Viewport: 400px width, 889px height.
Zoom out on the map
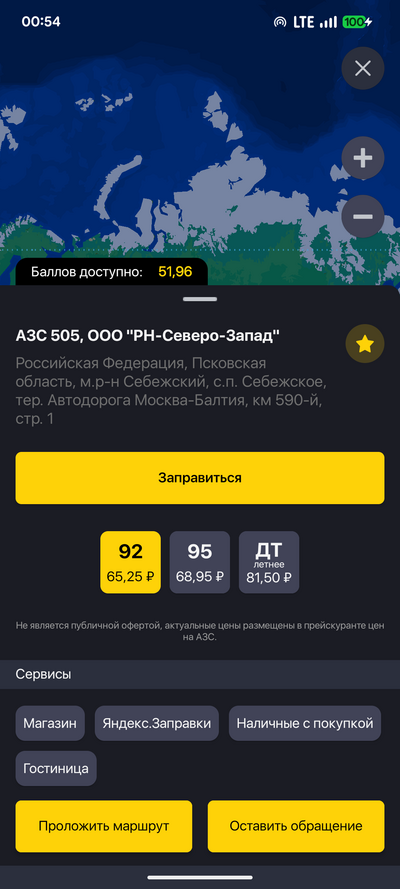click(363, 216)
